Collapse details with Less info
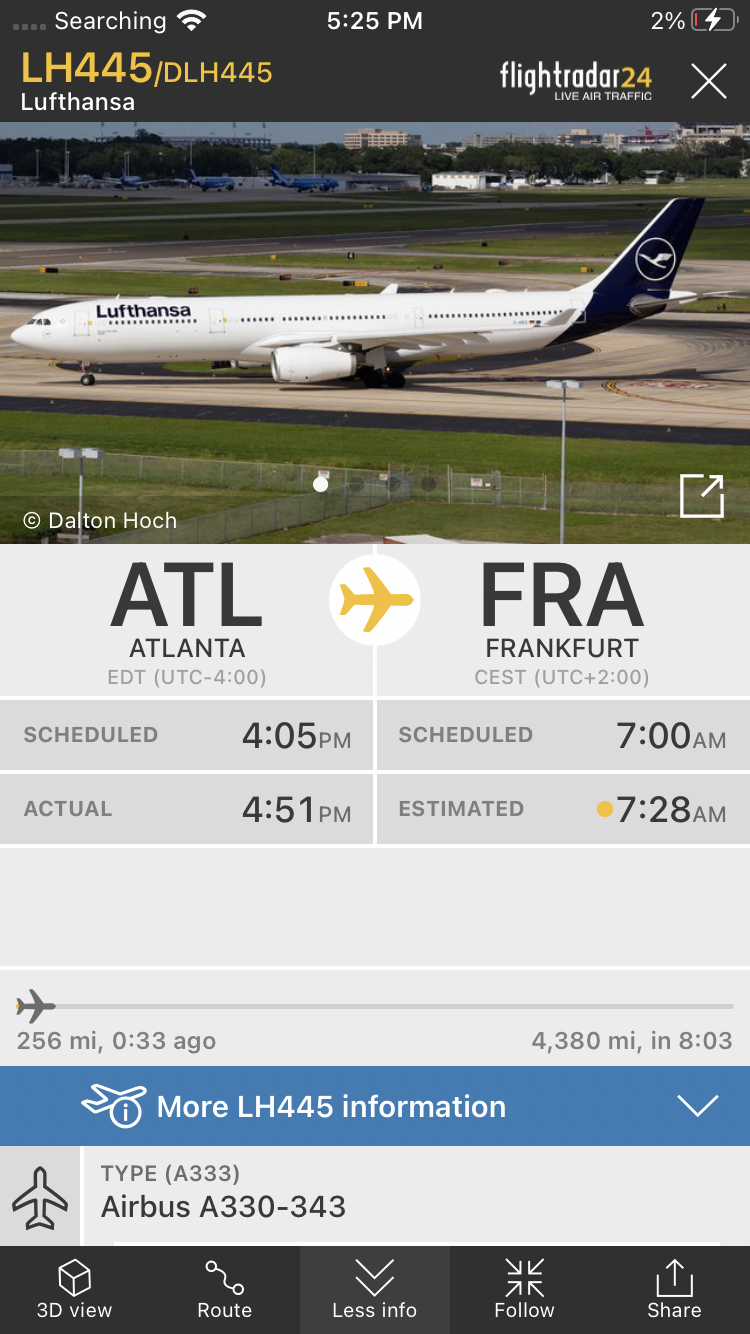The image size is (750, 1334). pos(375,1290)
